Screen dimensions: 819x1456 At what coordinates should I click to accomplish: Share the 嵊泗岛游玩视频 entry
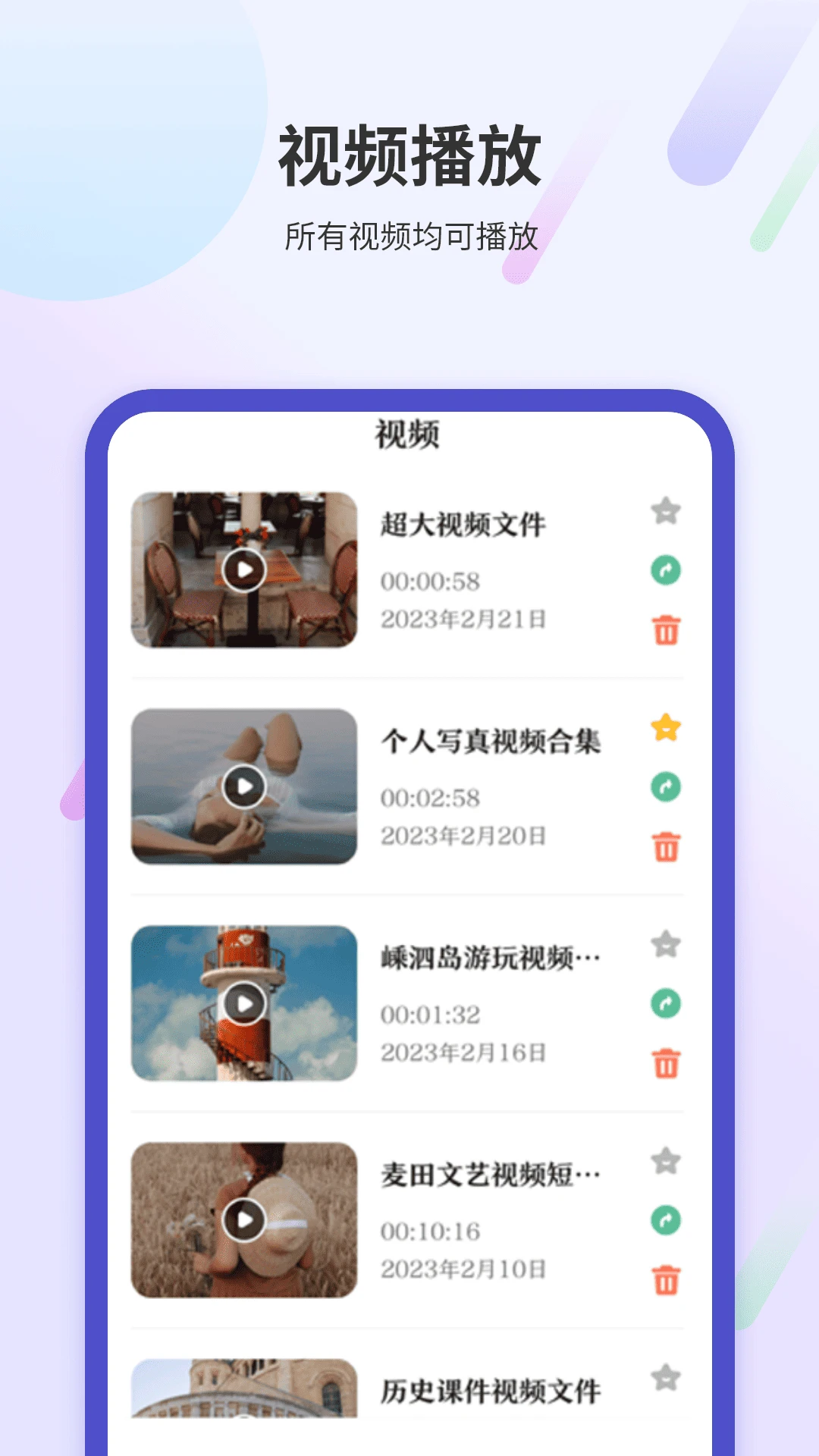click(665, 1004)
